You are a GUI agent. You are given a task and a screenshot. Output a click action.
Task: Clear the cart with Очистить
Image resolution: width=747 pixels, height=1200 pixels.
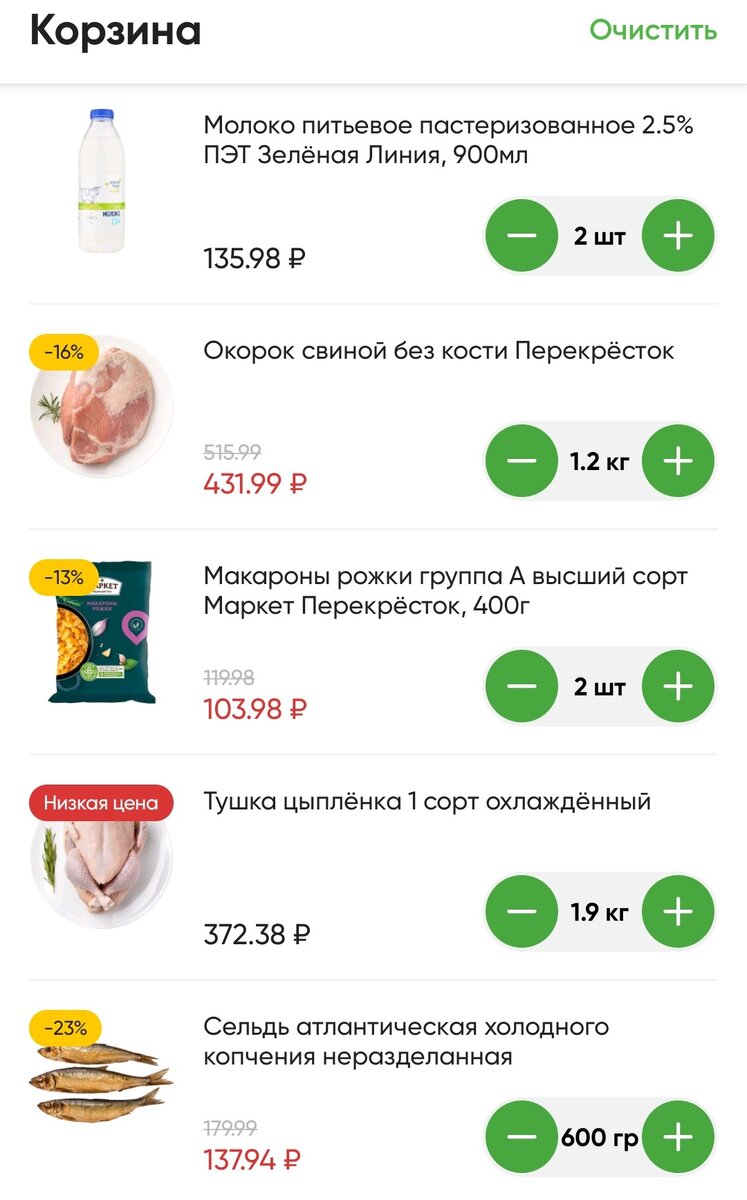[653, 30]
